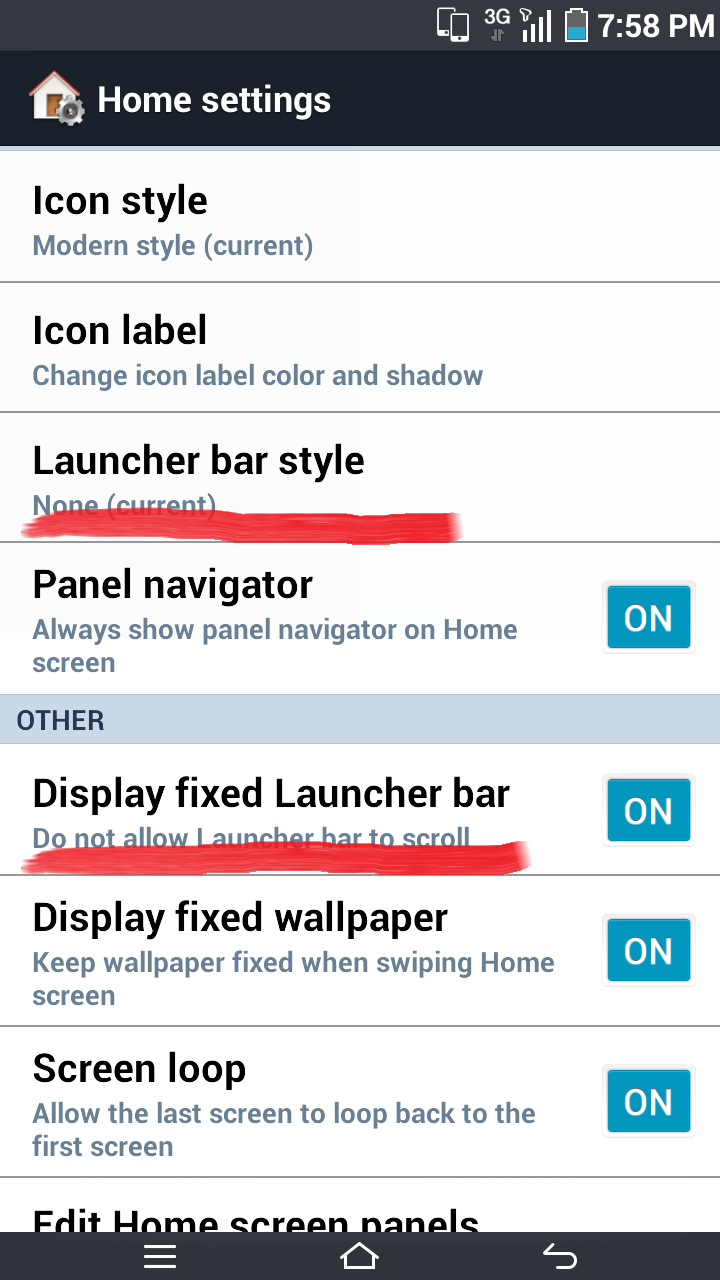Turn off the Panel navigator switch
The height and width of the screenshot is (1280, 720).
tap(648, 619)
